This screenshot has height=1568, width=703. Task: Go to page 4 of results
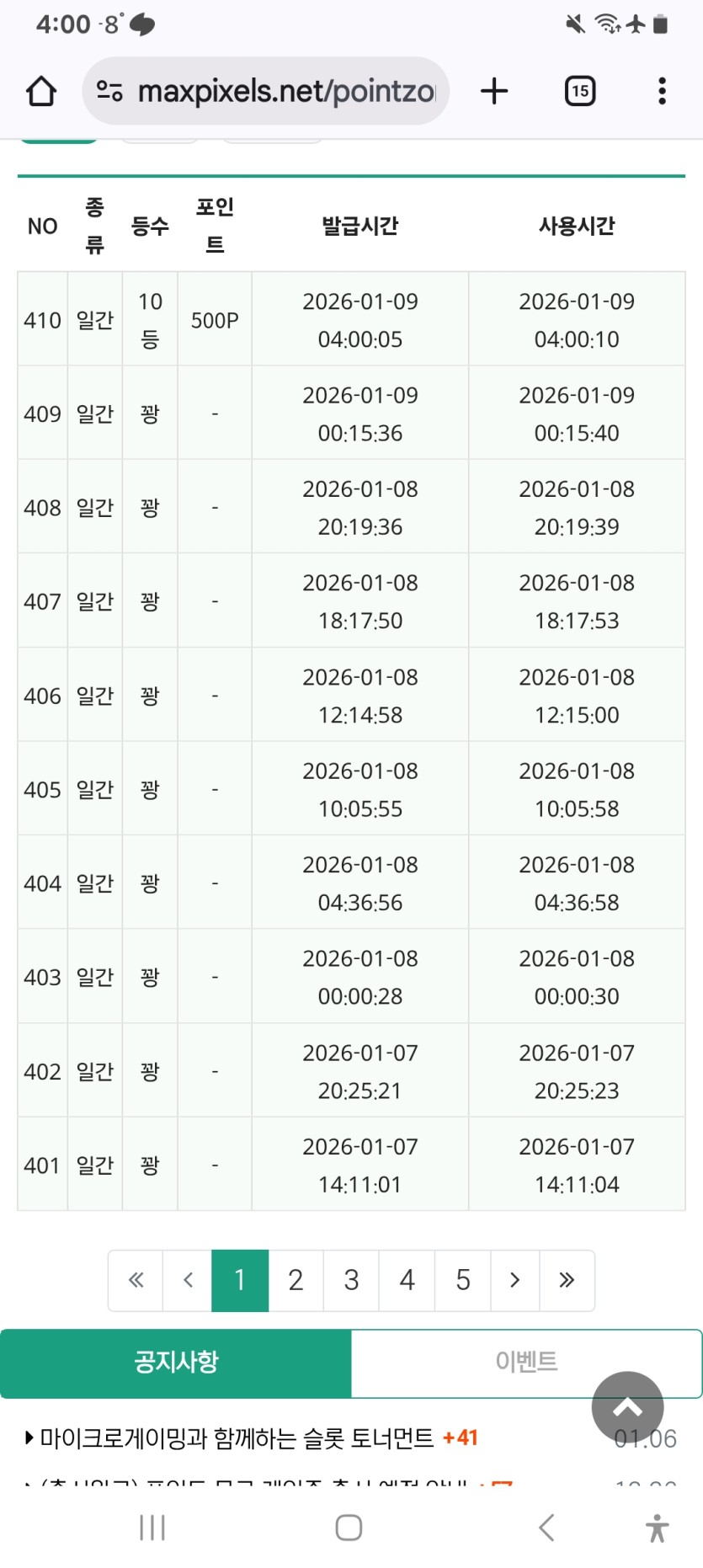pyautogui.click(x=407, y=1280)
